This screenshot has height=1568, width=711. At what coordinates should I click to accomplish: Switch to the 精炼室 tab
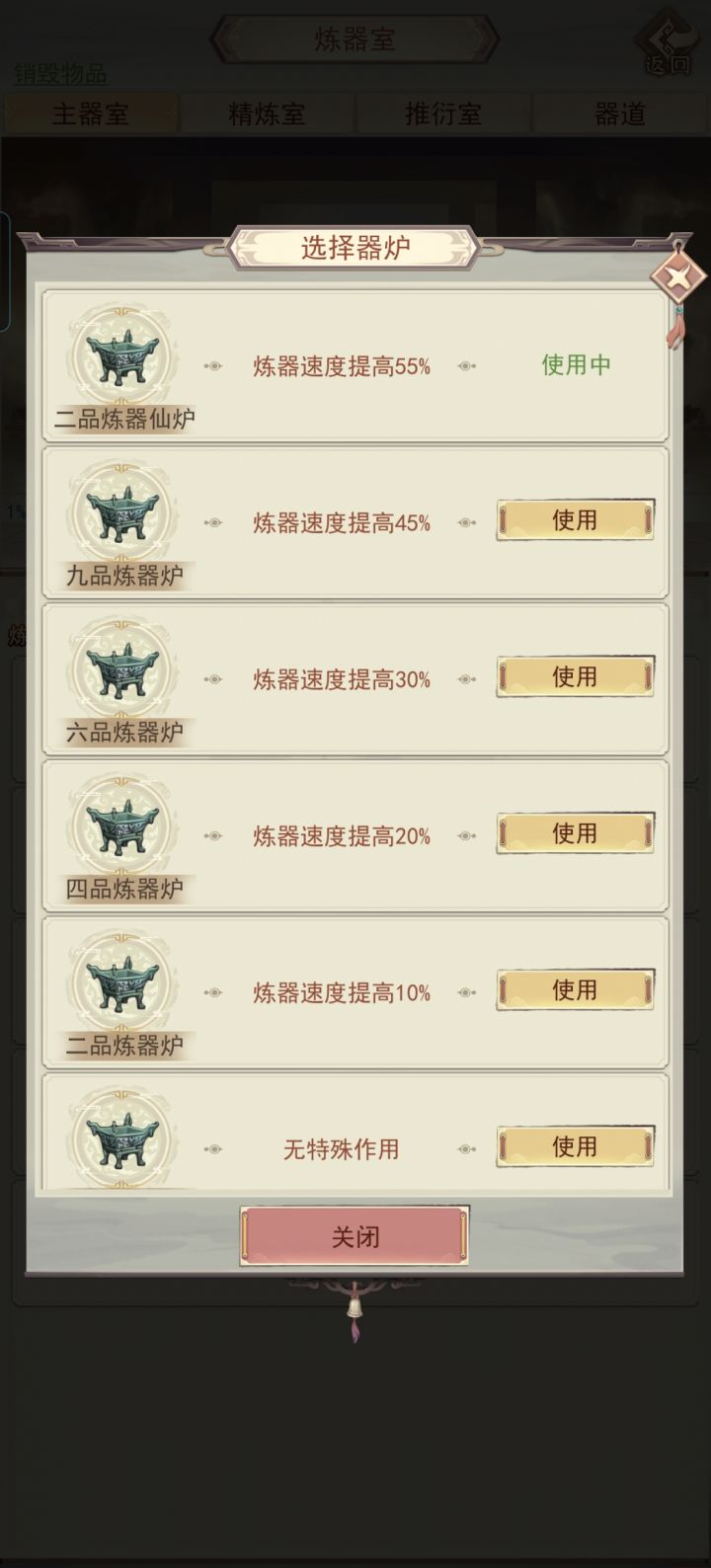coord(267,114)
